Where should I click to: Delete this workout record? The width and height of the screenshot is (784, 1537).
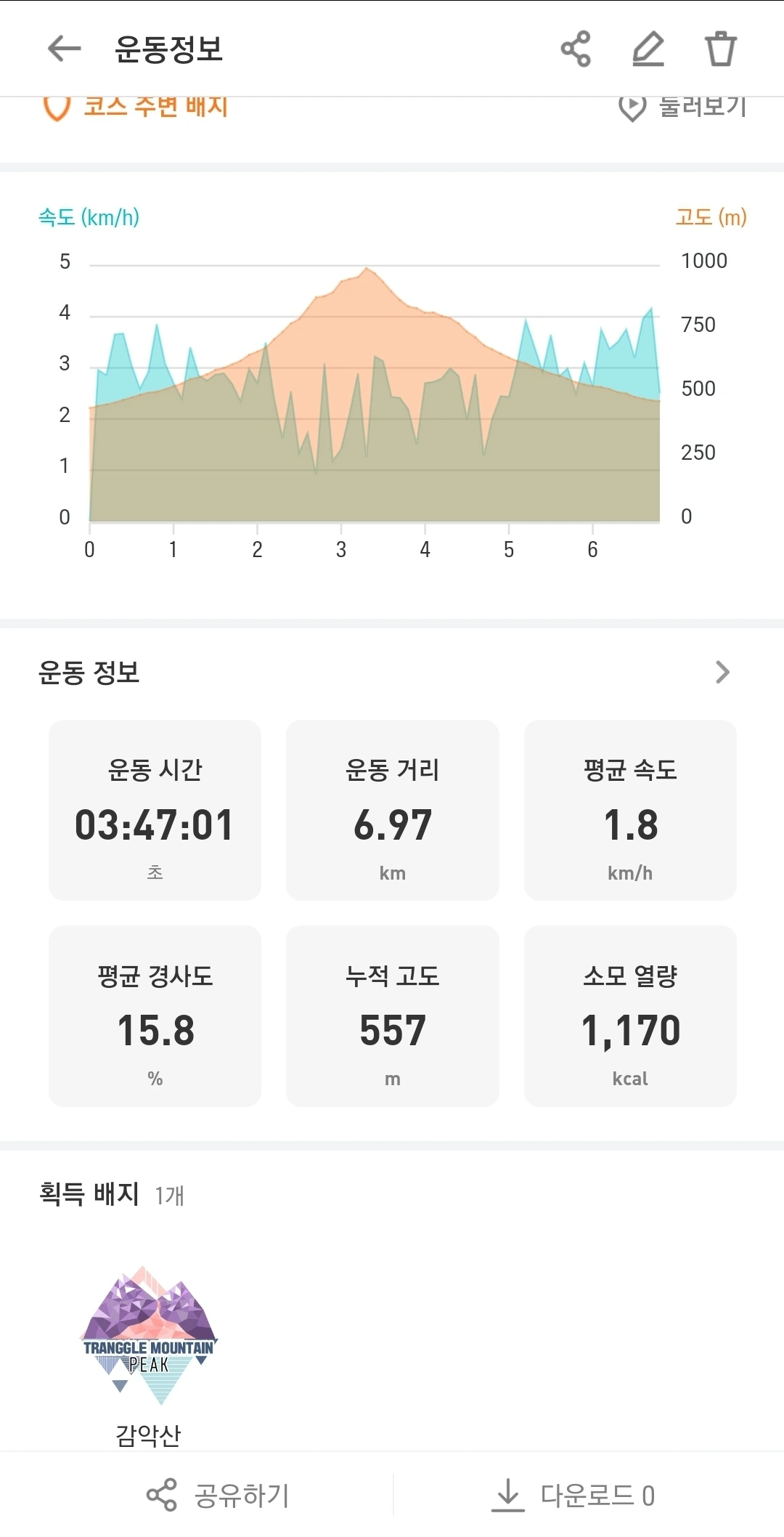click(x=721, y=49)
